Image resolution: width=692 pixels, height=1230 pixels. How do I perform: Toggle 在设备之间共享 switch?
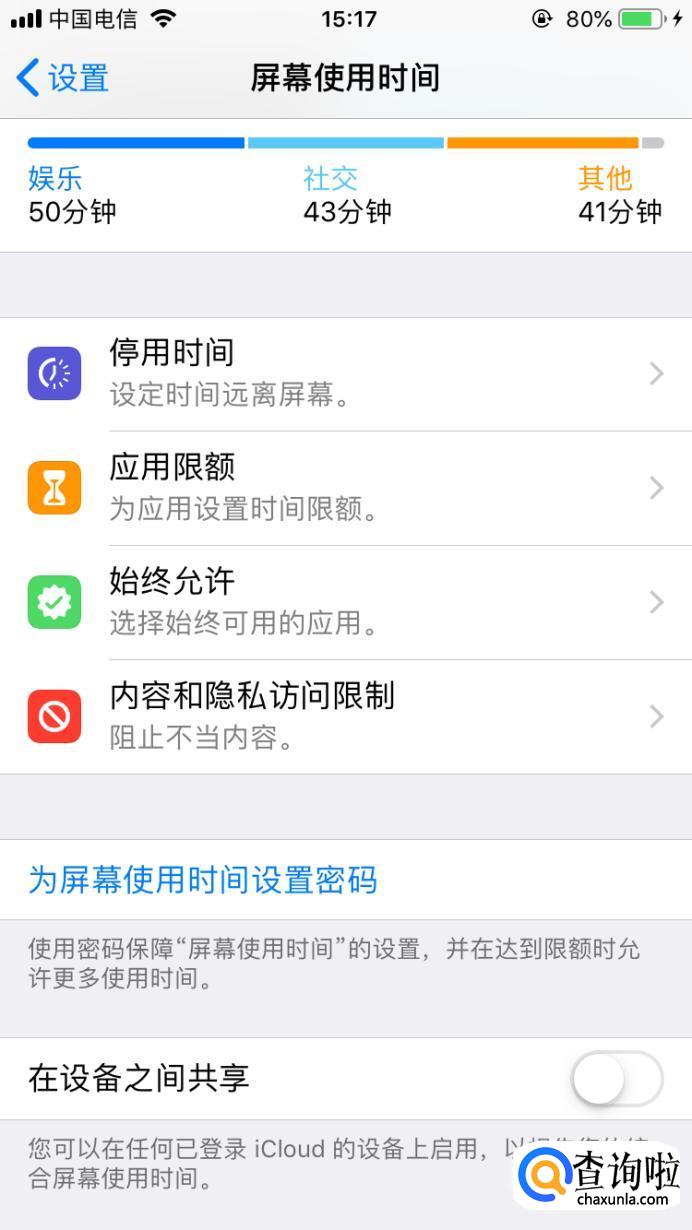point(616,1079)
